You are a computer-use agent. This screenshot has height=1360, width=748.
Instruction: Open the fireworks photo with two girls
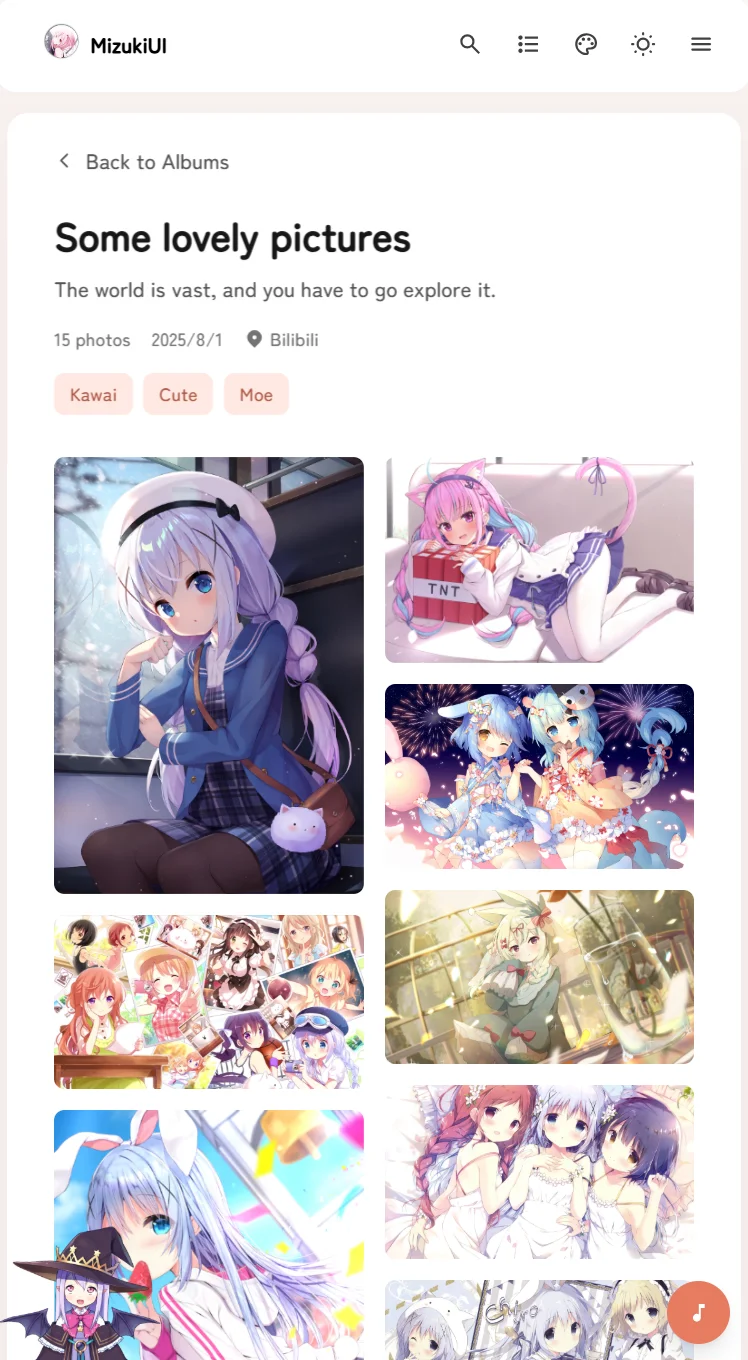(x=539, y=776)
